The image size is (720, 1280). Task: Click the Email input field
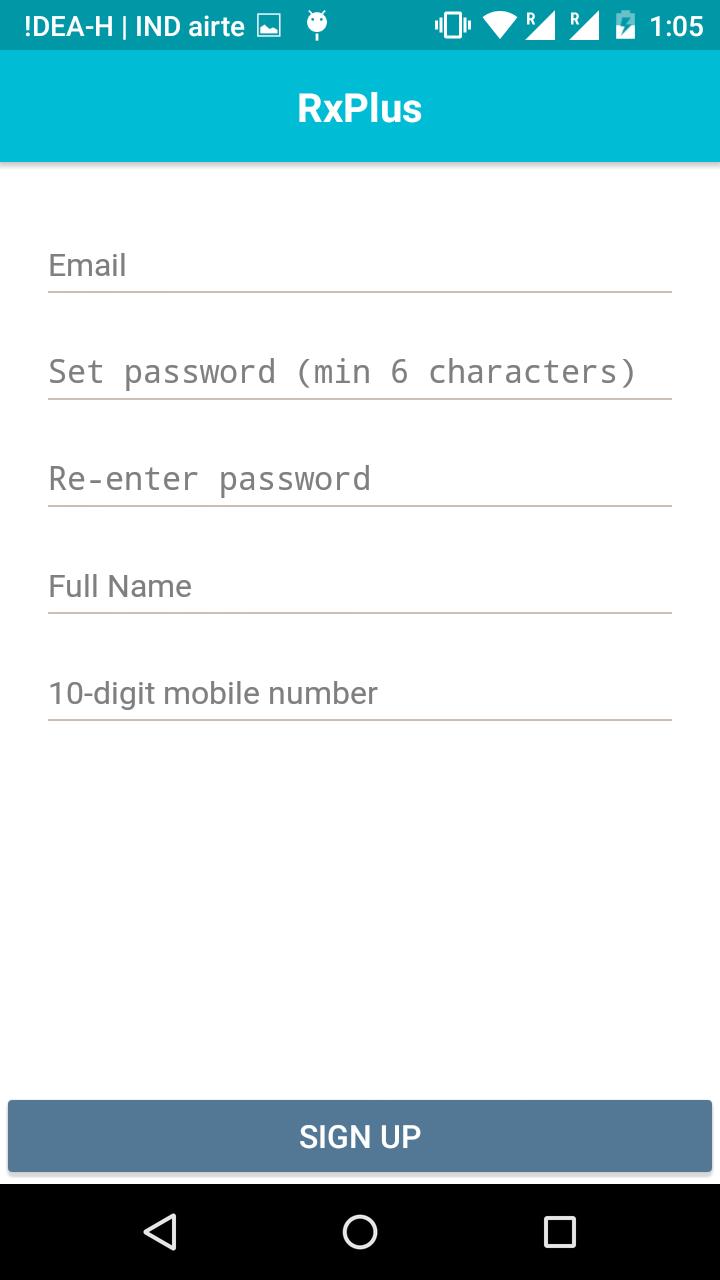pyautogui.click(x=360, y=266)
